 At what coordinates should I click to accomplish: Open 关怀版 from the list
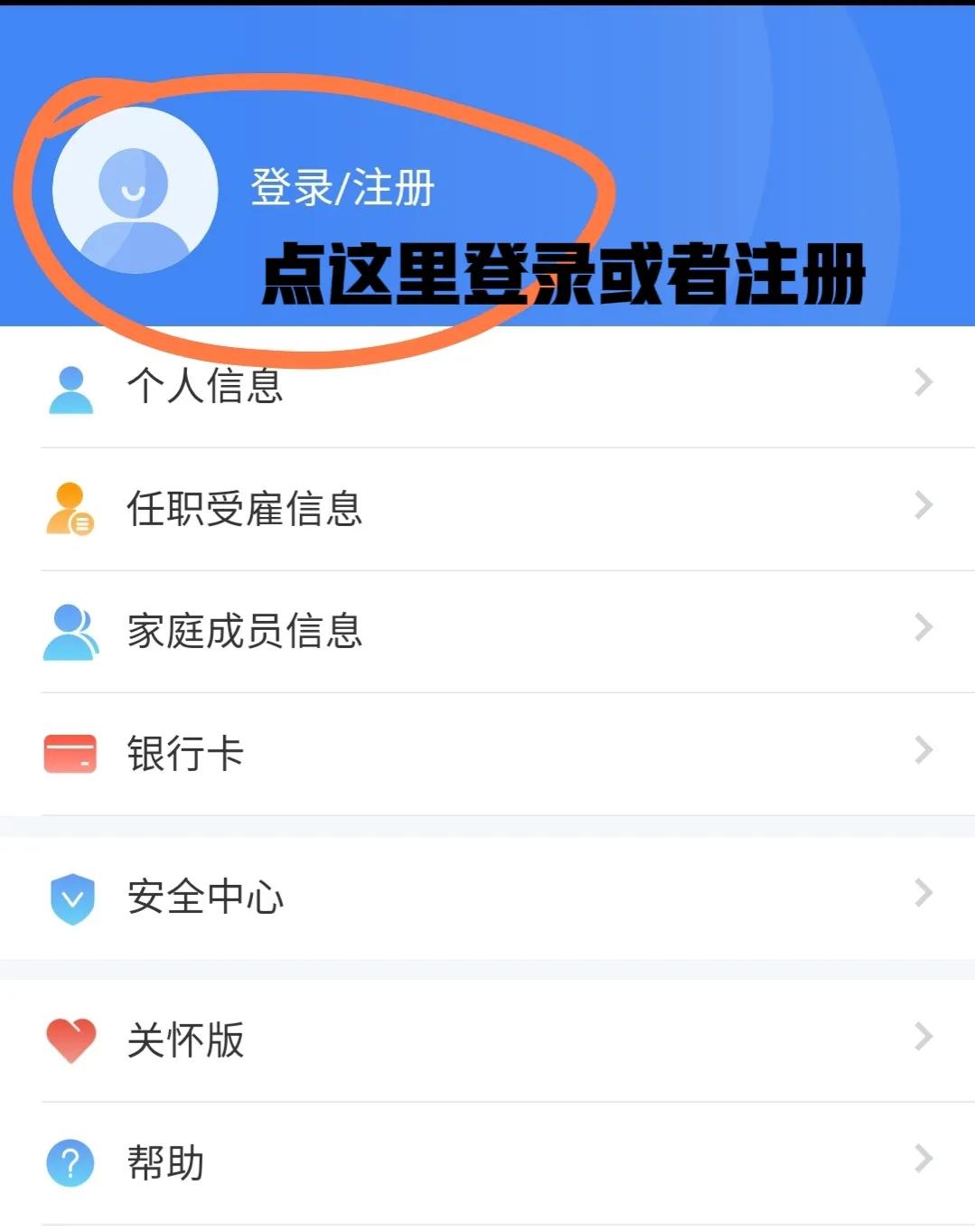361,1041
